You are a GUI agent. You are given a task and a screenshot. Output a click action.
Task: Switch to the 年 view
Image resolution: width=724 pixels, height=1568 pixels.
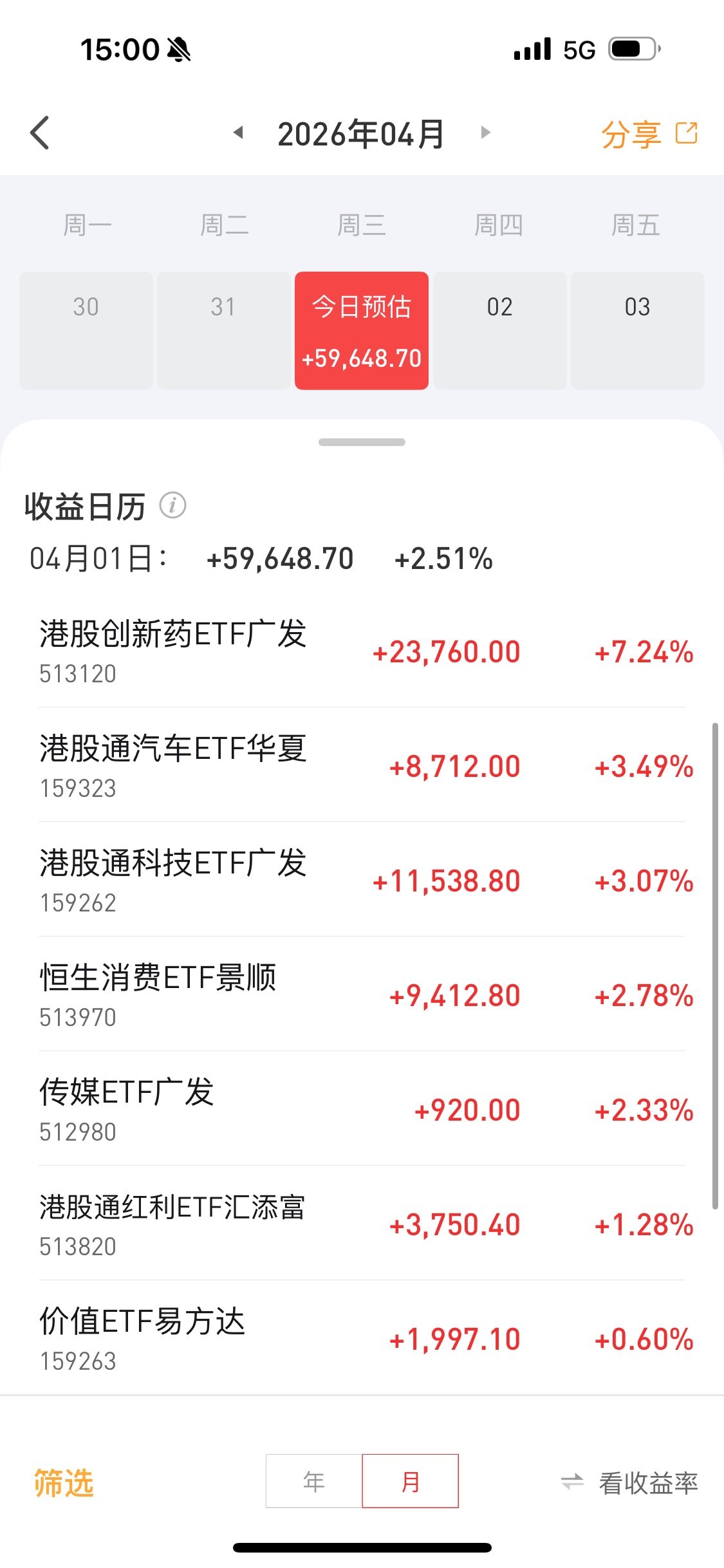(314, 1481)
